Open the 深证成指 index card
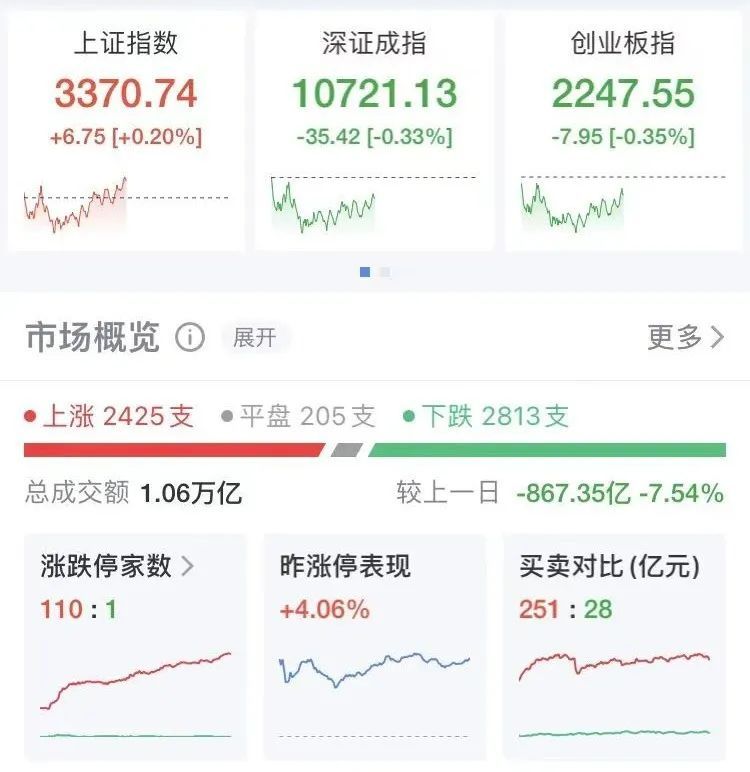 click(x=374, y=130)
